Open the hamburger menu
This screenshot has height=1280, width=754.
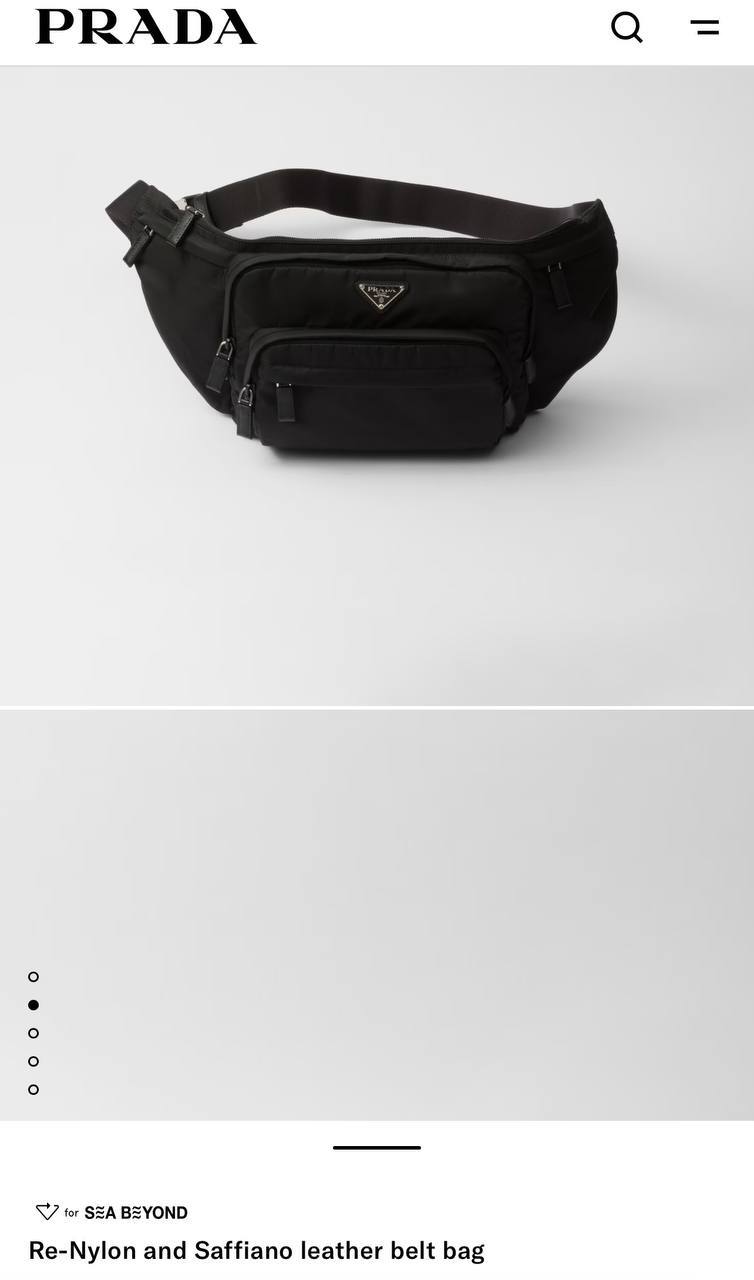click(x=705, y=27)
